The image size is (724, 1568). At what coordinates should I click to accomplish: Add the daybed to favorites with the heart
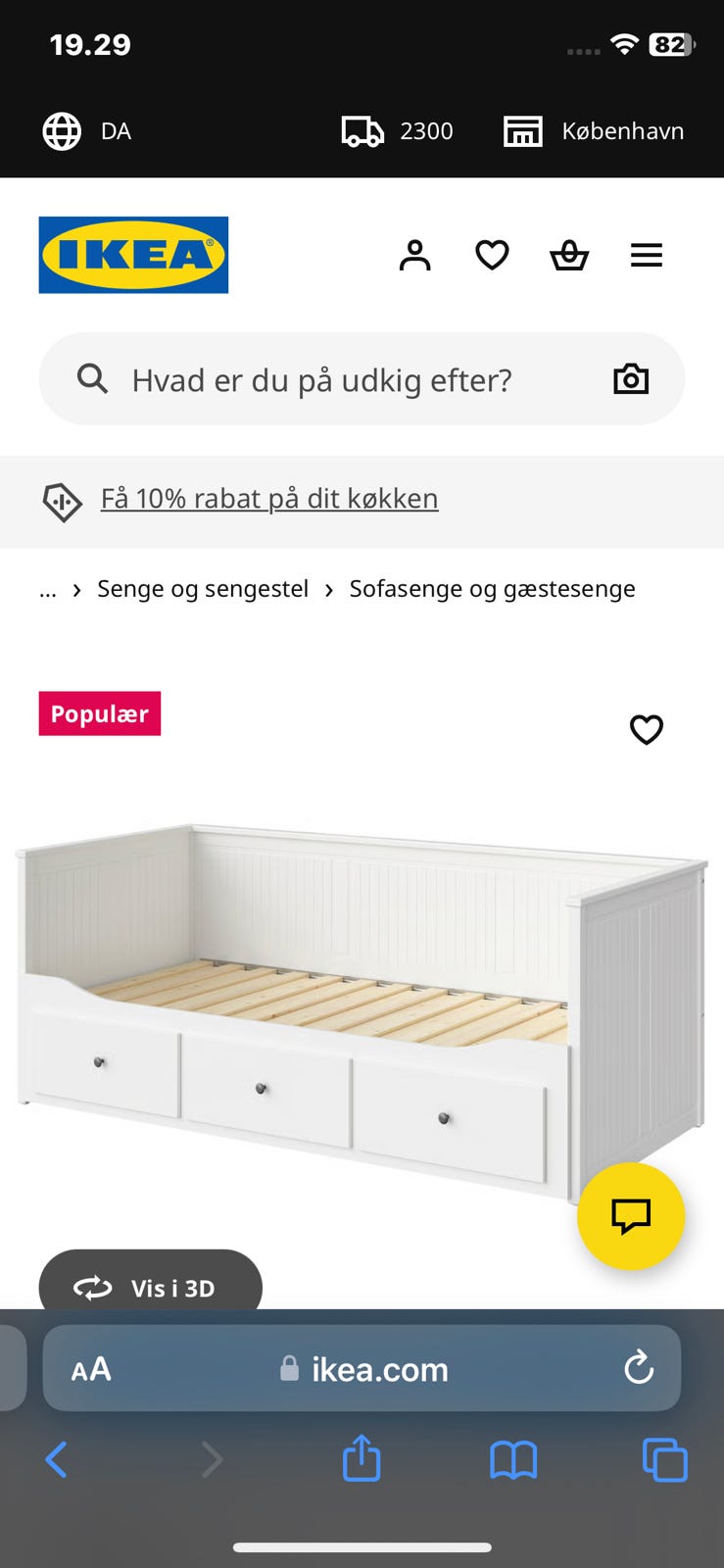tap(647, 730)
